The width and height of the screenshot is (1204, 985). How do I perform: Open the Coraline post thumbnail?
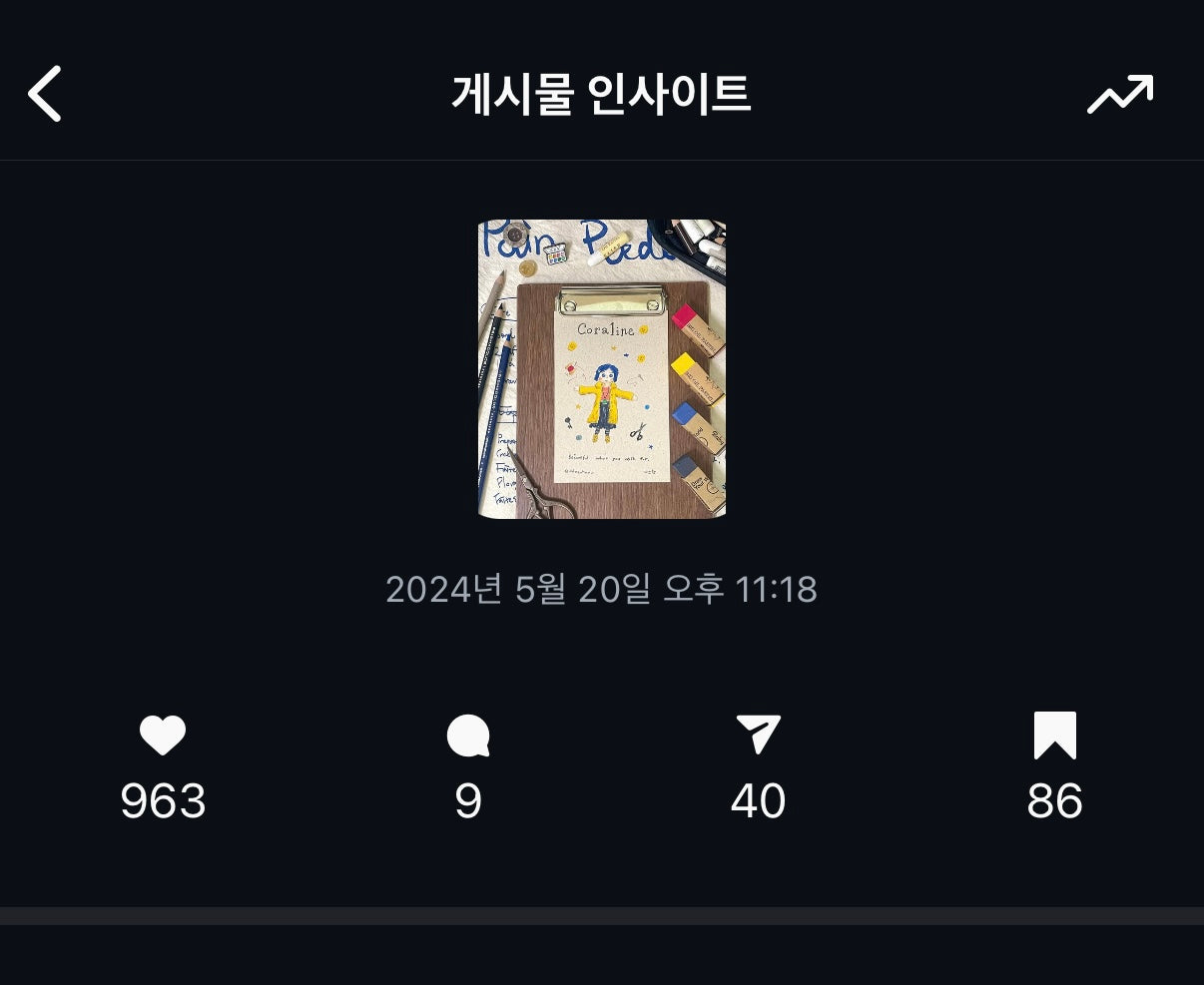[x=602, y=368]
